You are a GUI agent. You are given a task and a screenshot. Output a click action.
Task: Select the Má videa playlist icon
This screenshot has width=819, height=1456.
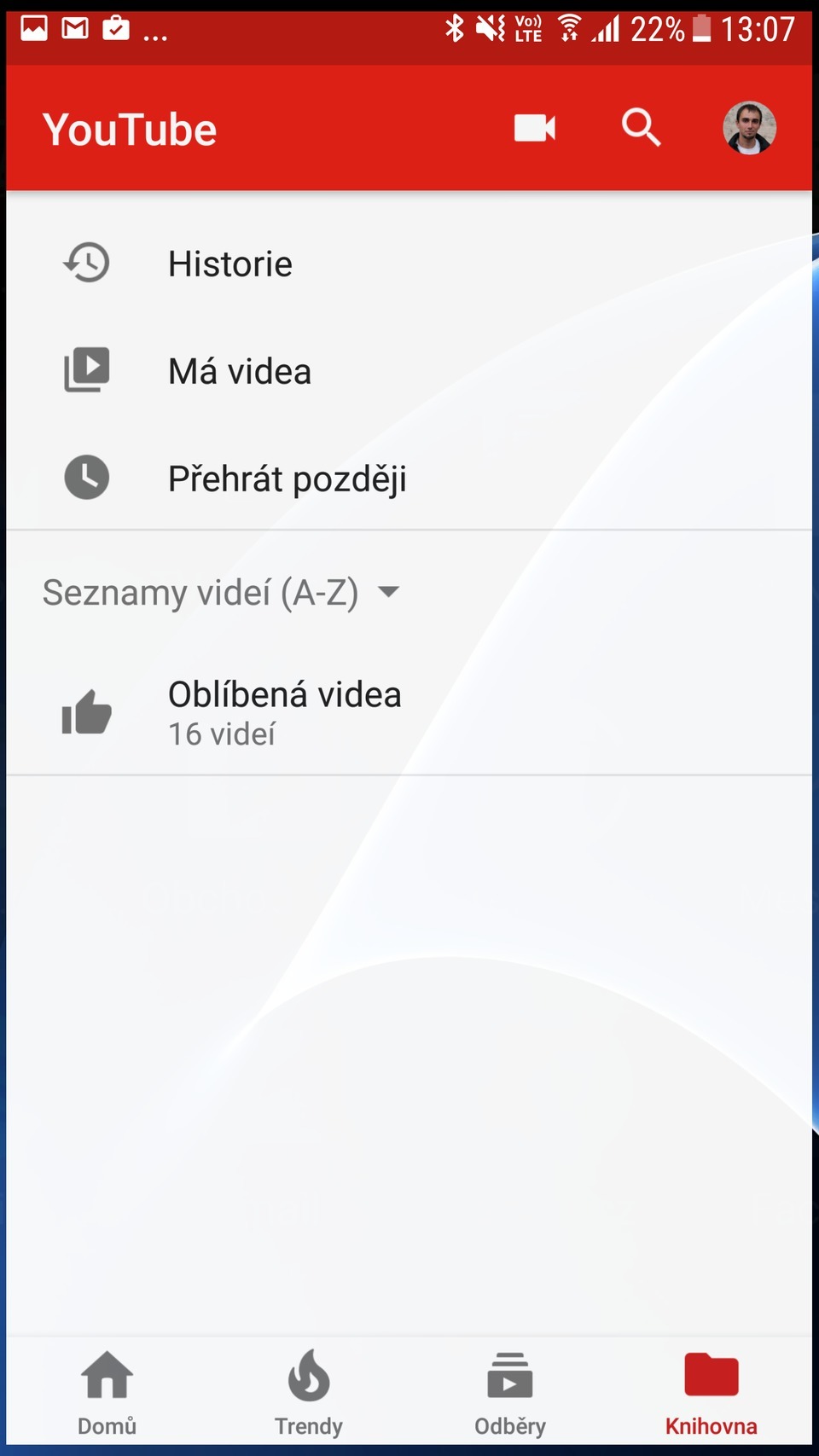[x=86, y=370]
